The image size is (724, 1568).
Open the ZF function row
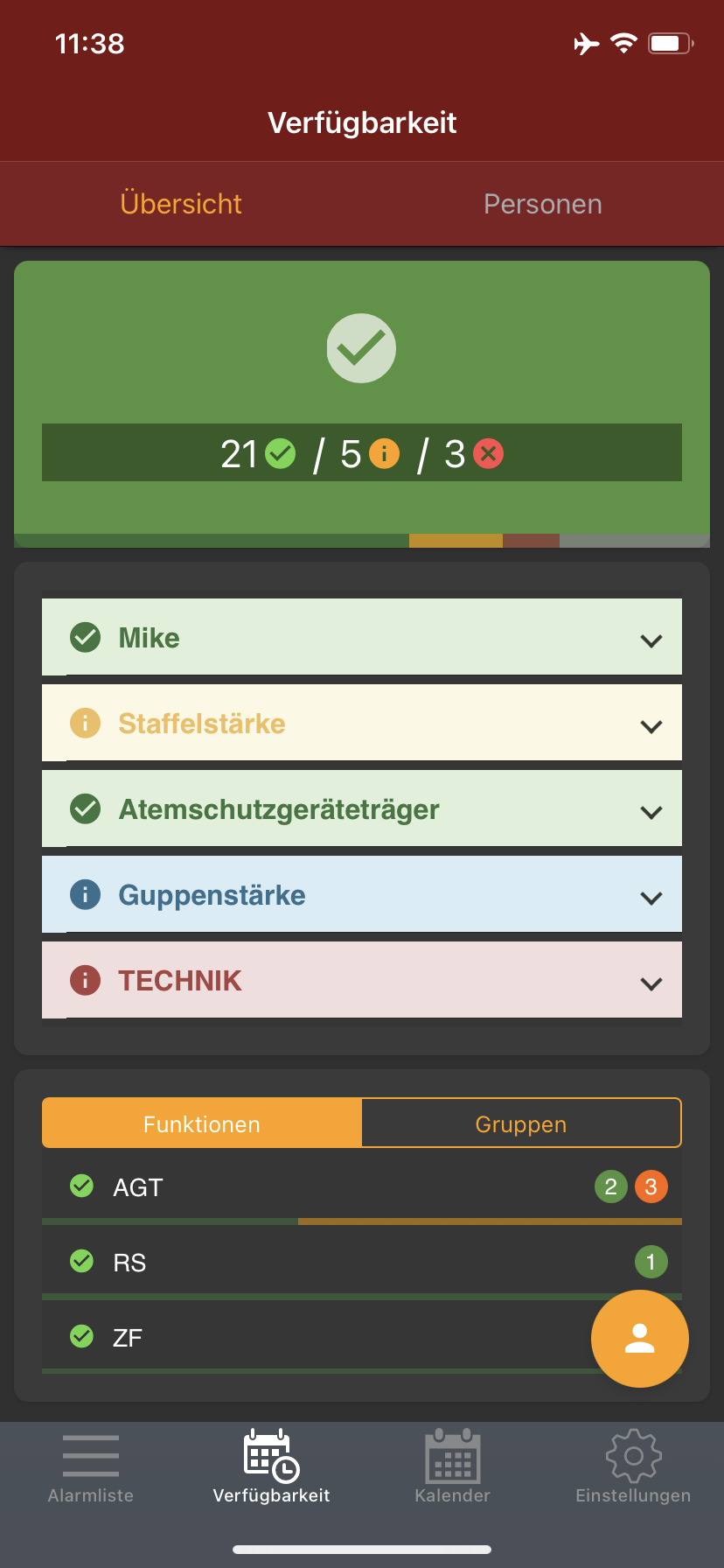coord(315,1338)
